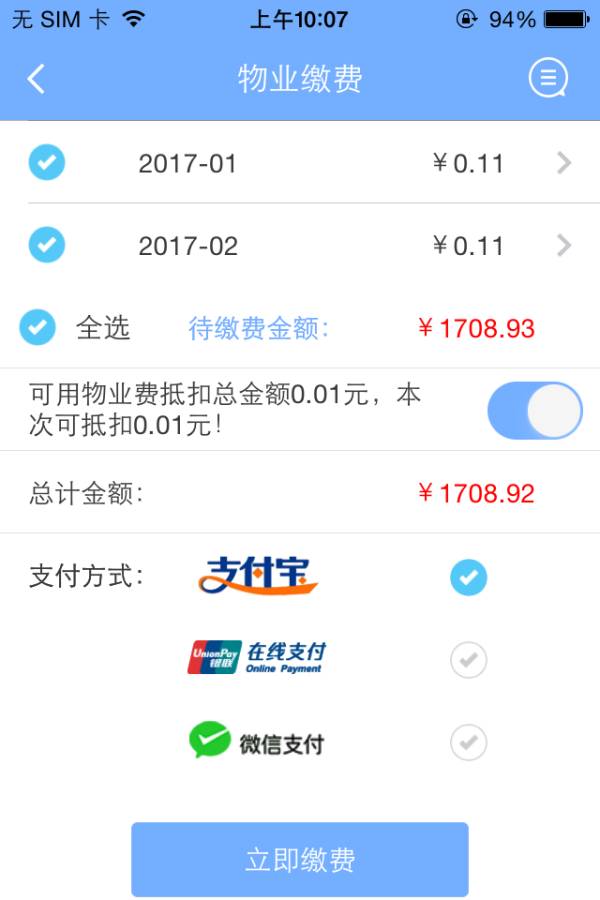Open details for the 2017-01 bill
This screenshot has height=900, width=600.
click(564, 163)
